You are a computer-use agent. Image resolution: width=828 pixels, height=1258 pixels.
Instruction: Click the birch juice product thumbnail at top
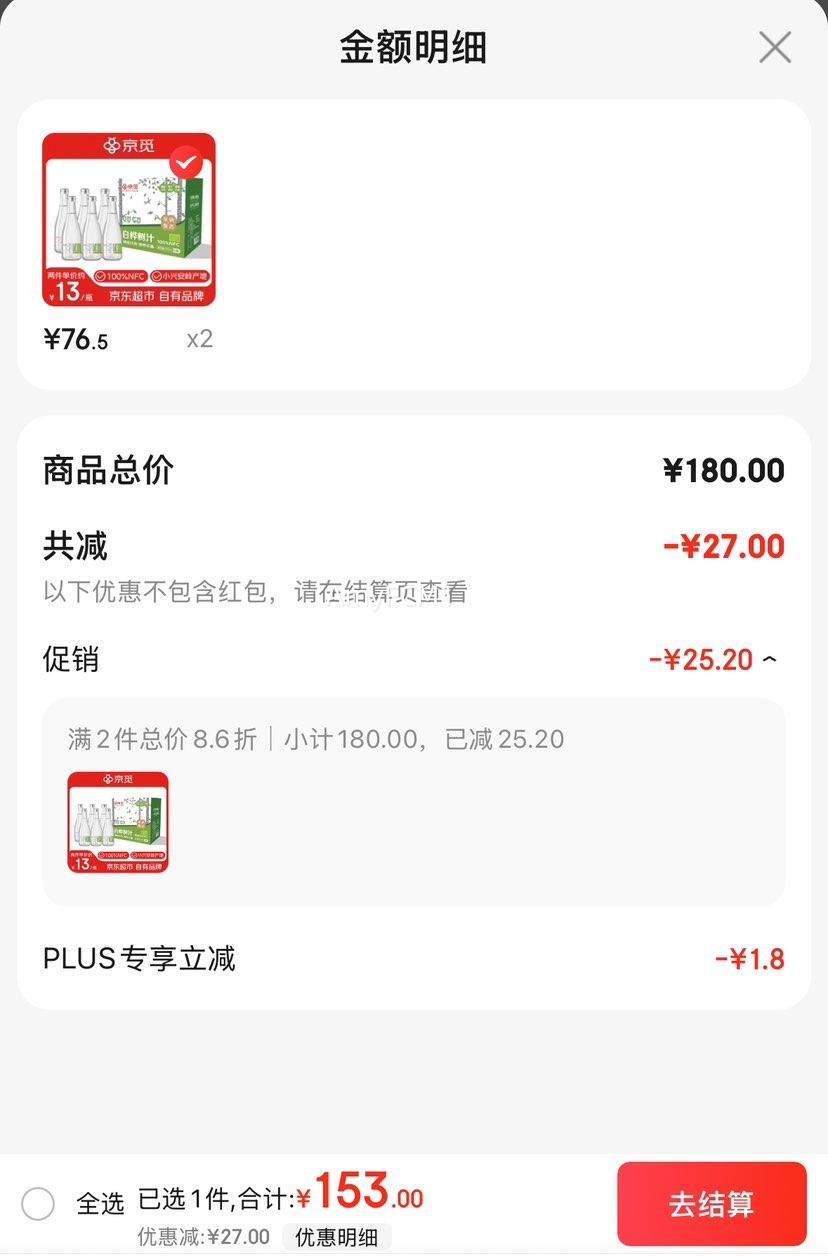tap(128, 217)
